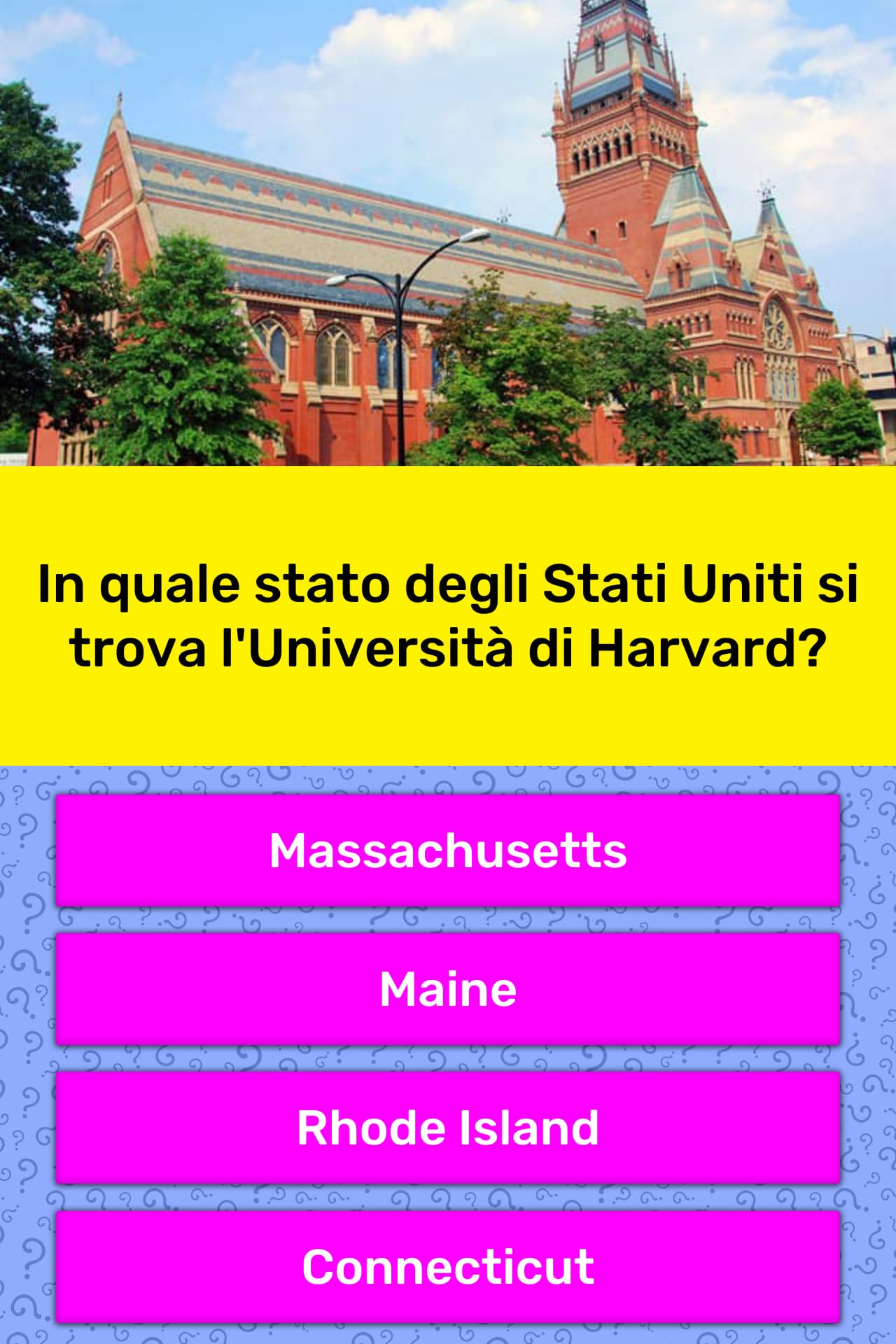This screenshot has width=896, height=1344.
Task: Choose Maine as the answer
Action: 448,988
